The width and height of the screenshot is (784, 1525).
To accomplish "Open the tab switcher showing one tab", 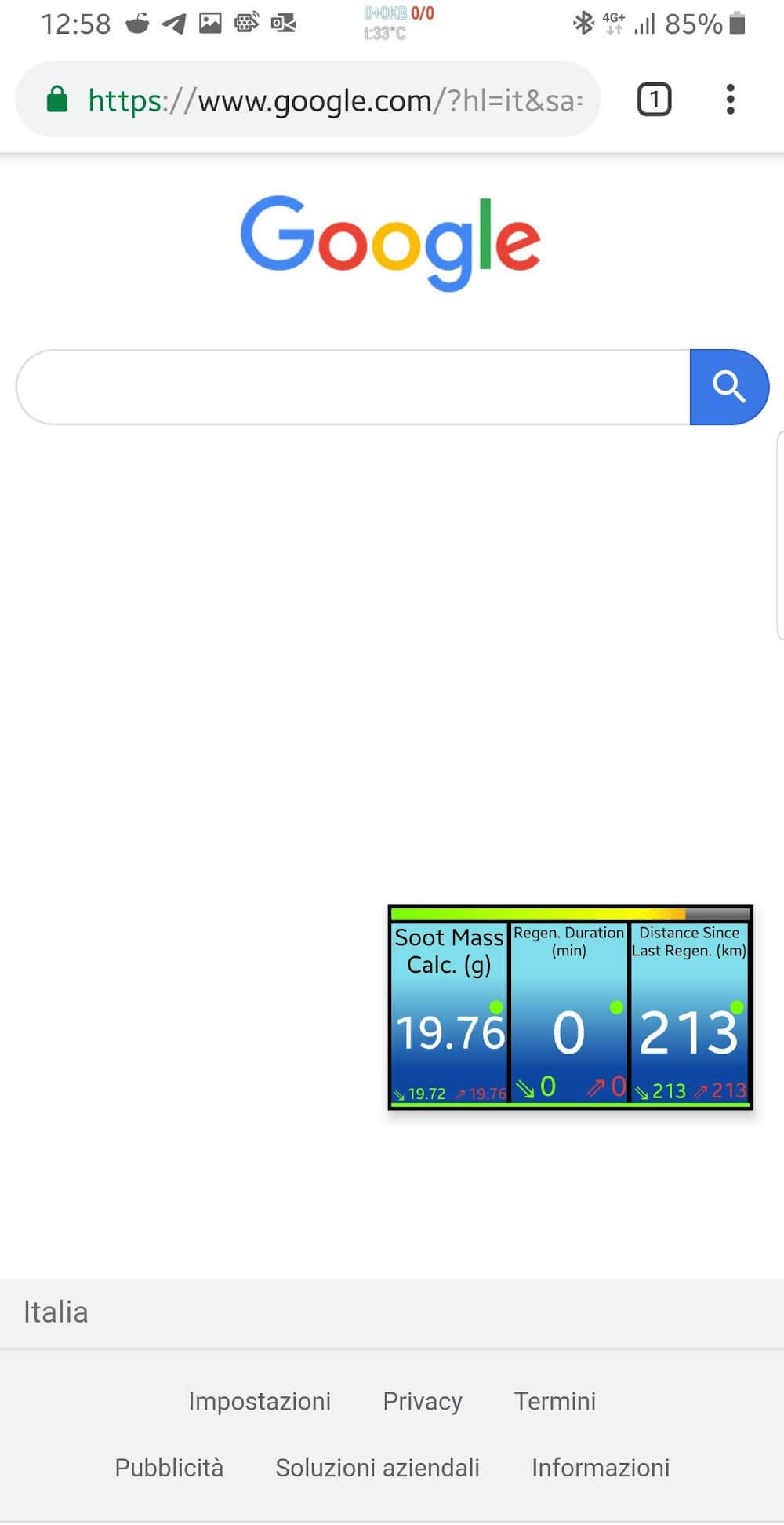I will (654, 100).
